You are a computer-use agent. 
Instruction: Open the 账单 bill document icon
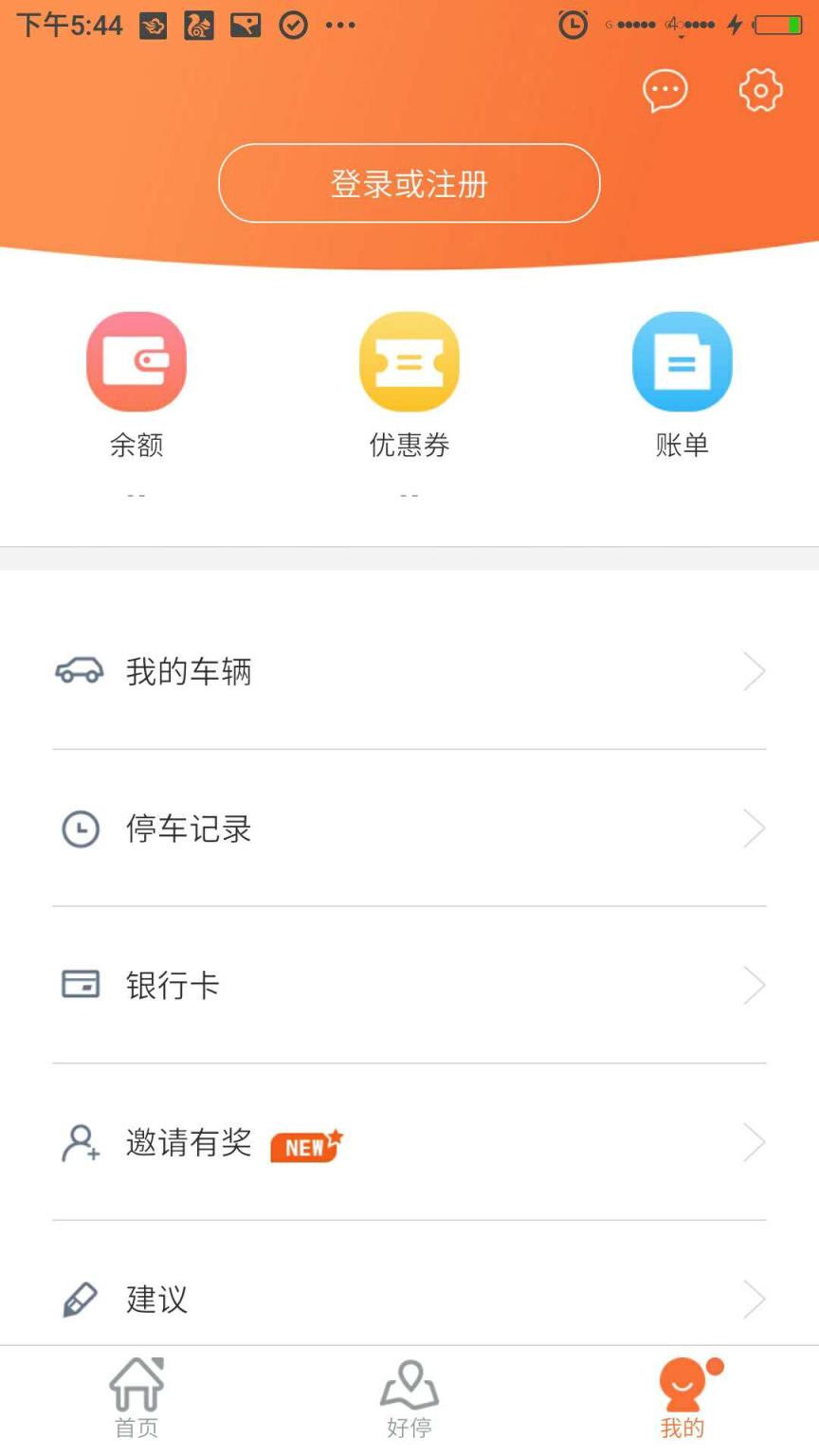[682, 360]
